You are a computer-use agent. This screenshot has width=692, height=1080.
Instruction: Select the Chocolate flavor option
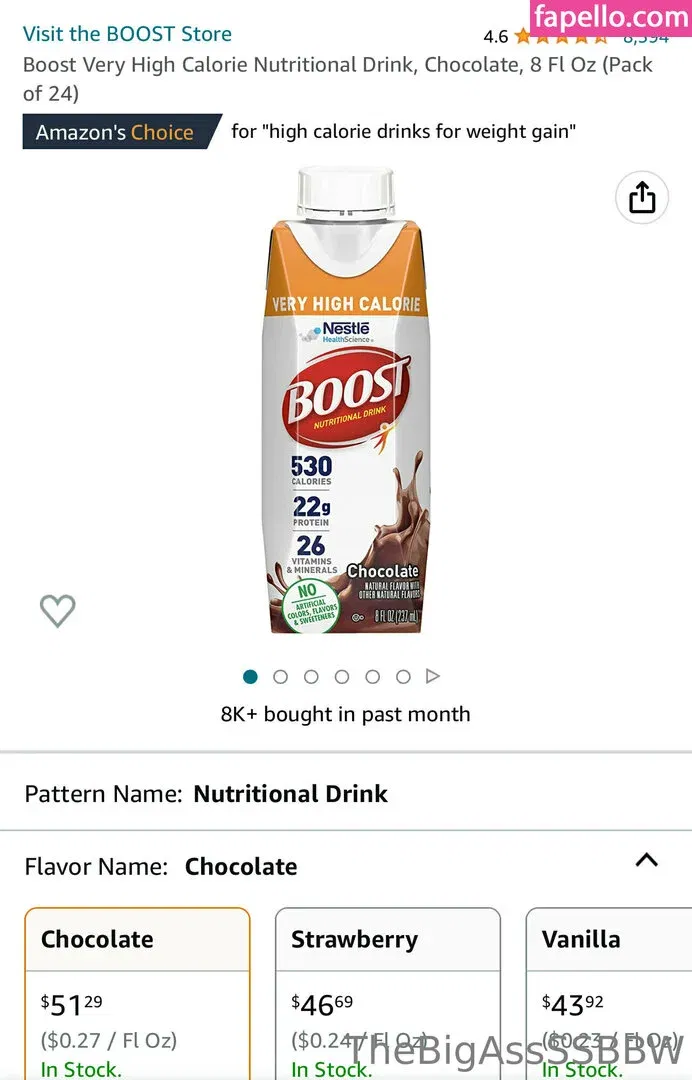point(137,990)
